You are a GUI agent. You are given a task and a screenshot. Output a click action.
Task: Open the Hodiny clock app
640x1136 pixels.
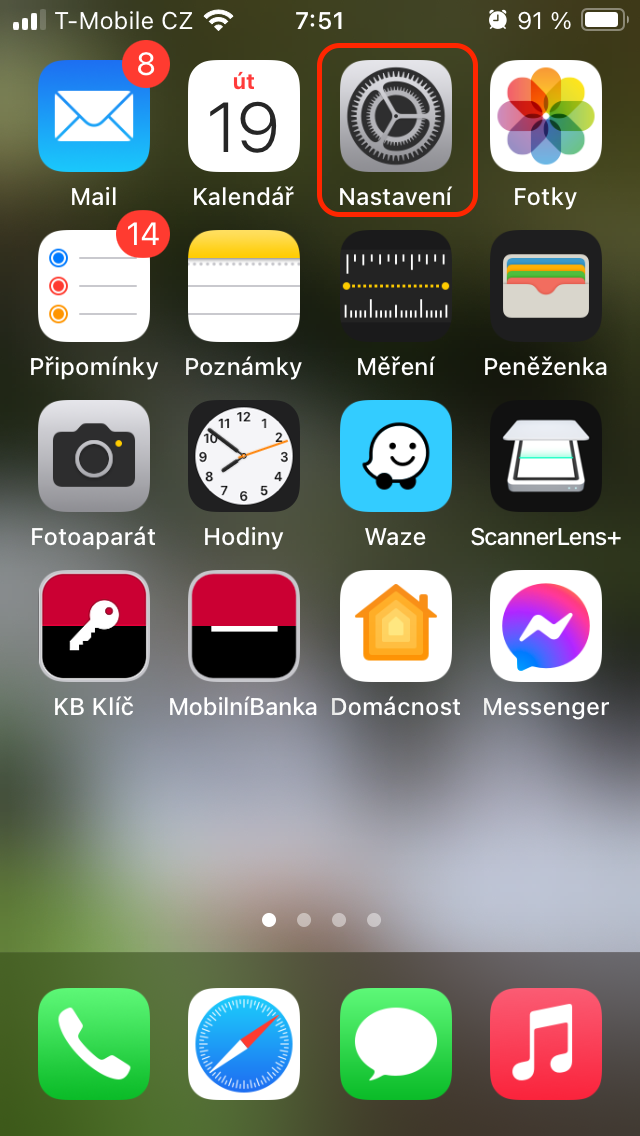[x=244, y=456]
